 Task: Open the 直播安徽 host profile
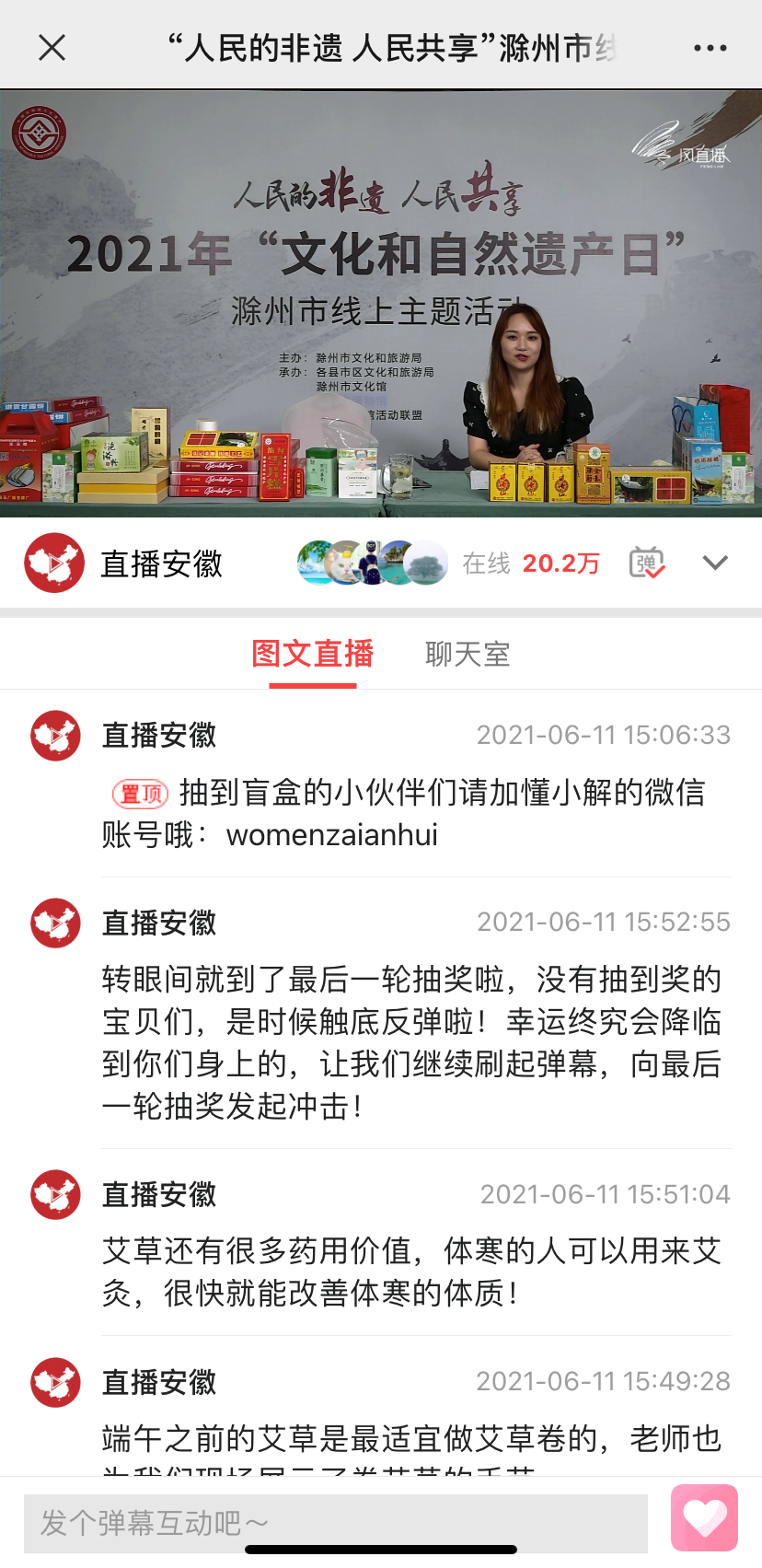124,563
